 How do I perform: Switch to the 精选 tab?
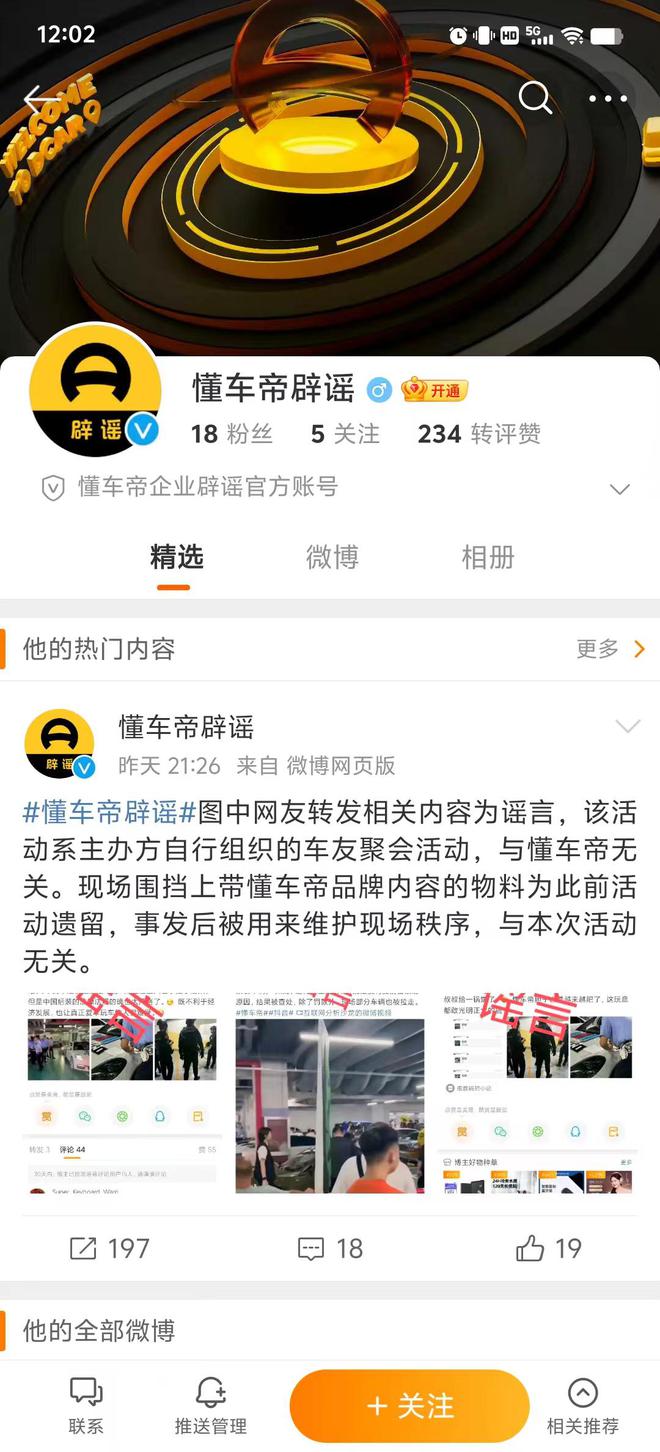[176, 557]
